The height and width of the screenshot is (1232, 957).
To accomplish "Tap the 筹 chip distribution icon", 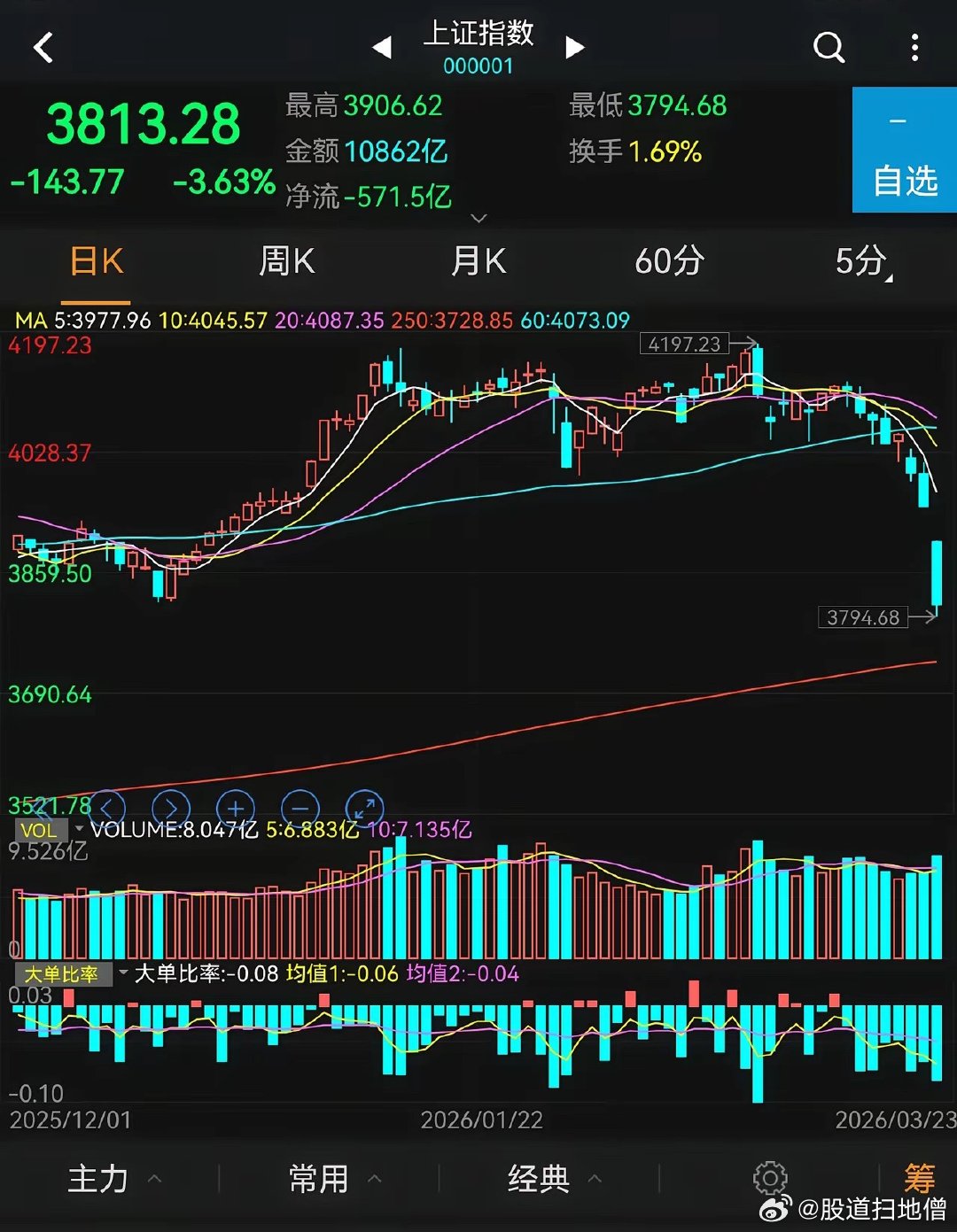I will (919, 1178).
